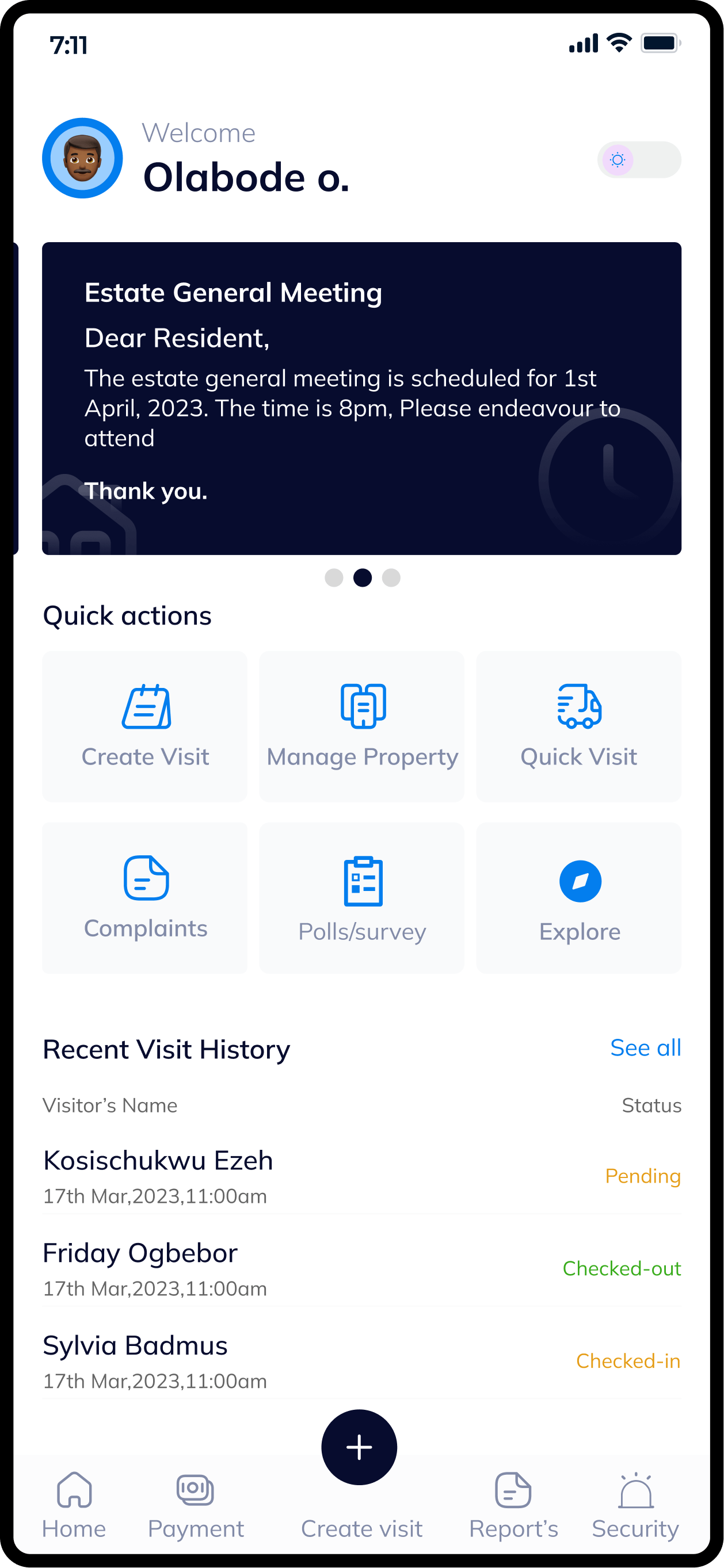Open the Complaints quick action
Screen dimensions: 724x1568
(x=145, y=898)
